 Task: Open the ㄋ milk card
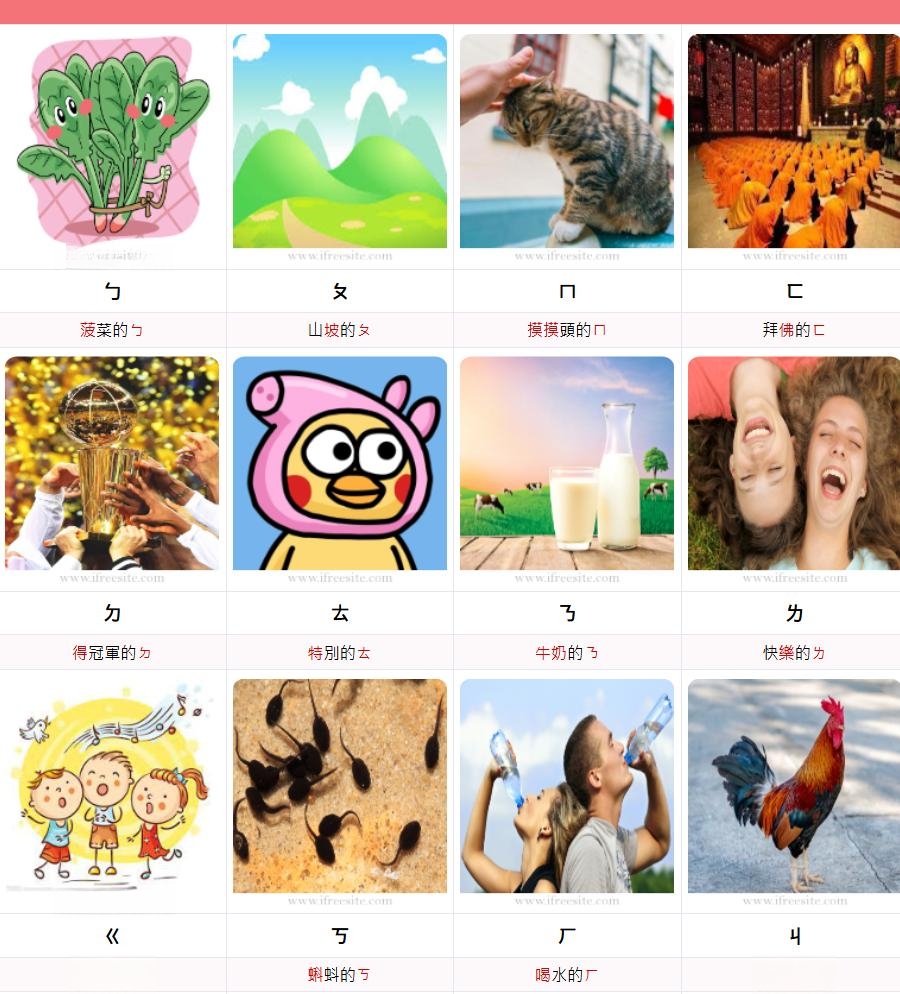567,464
